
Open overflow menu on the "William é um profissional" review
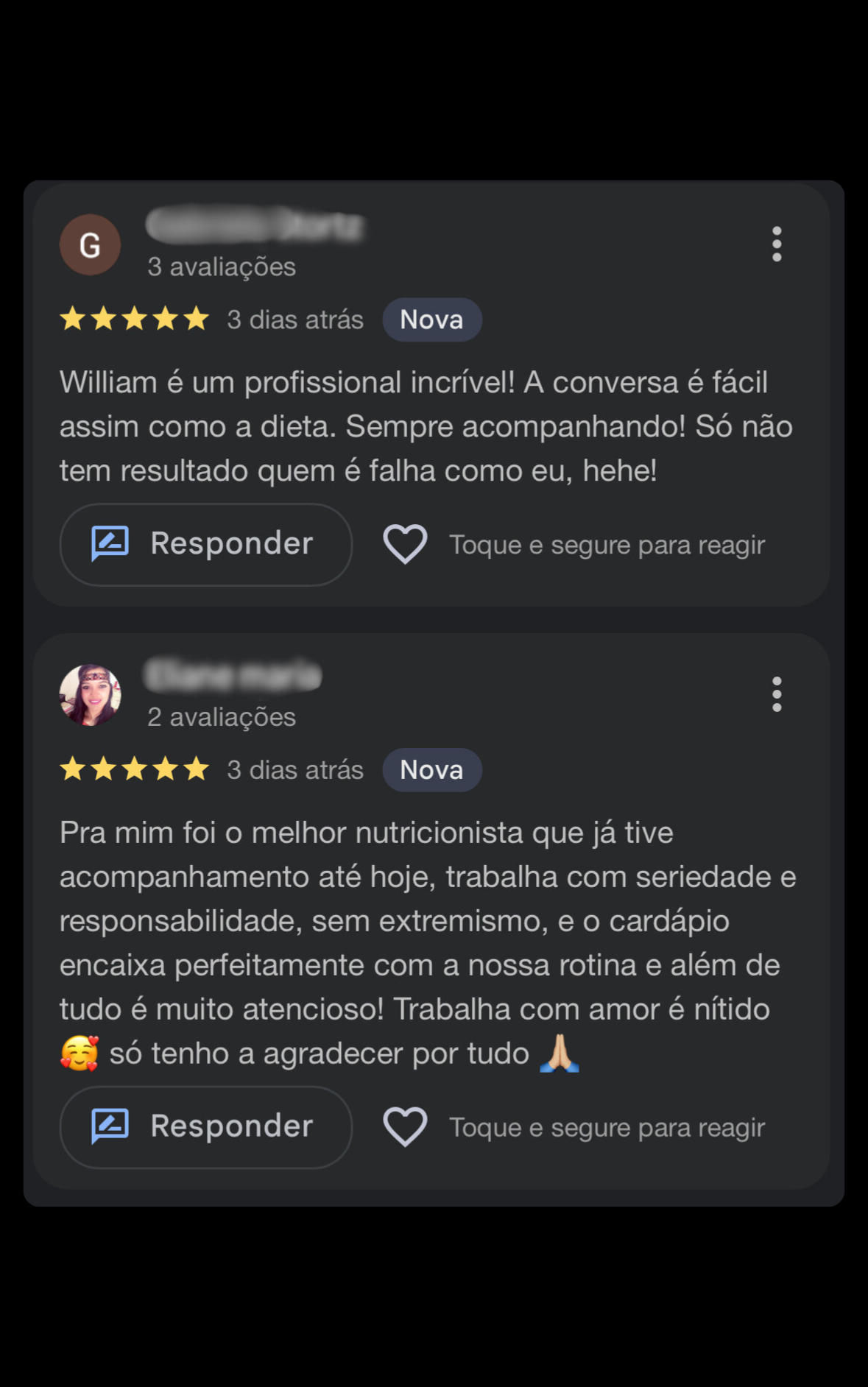point(776,244)
